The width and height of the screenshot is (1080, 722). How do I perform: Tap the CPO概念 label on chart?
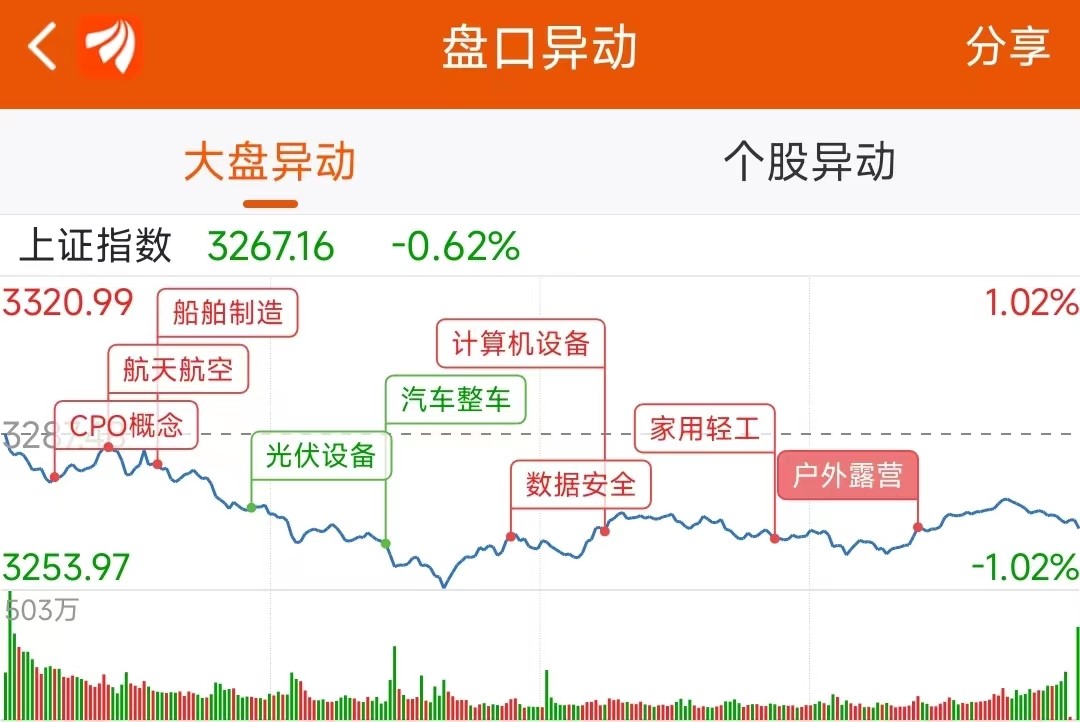pos(127,425)
